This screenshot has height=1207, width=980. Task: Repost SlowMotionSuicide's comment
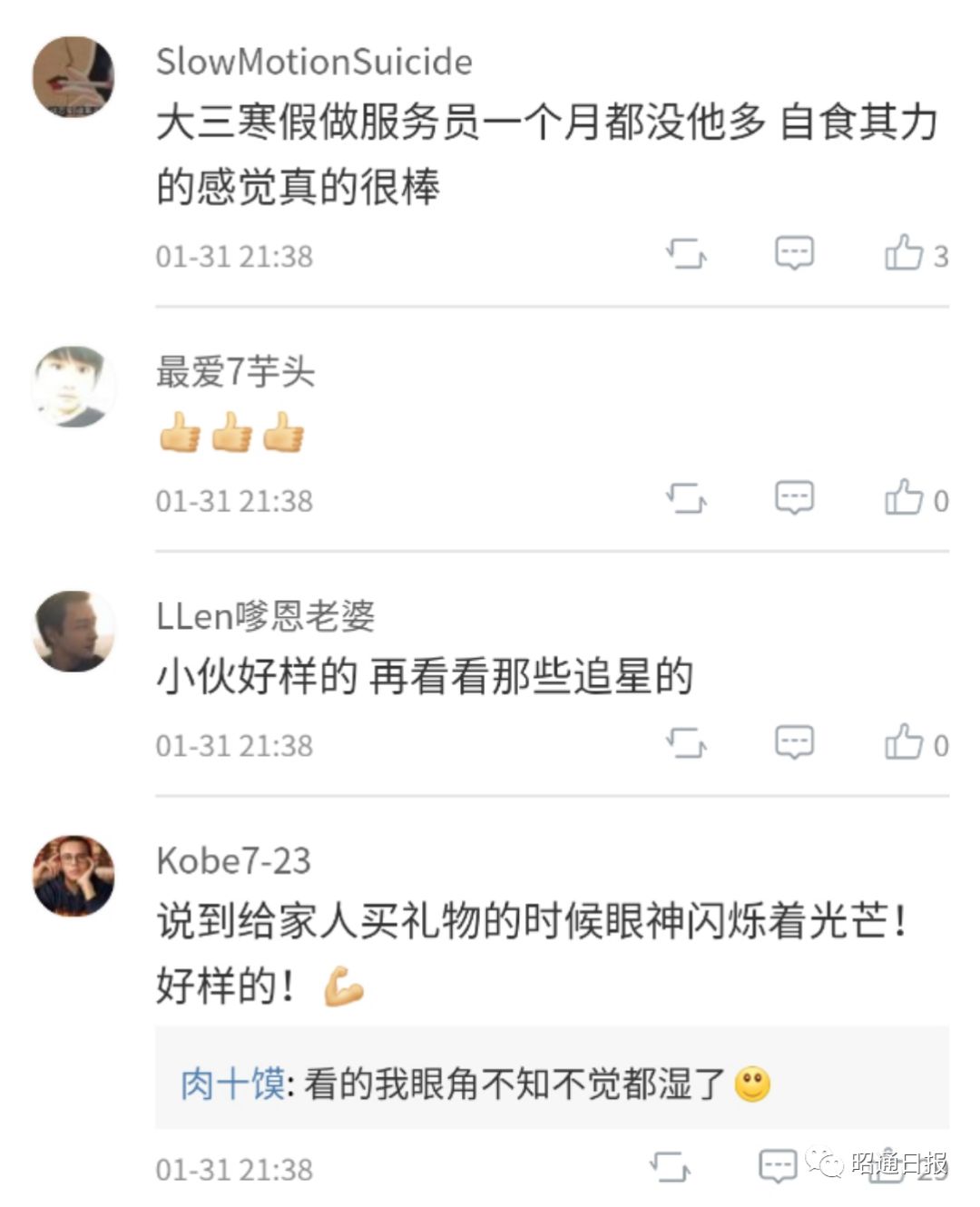(686, 253)
